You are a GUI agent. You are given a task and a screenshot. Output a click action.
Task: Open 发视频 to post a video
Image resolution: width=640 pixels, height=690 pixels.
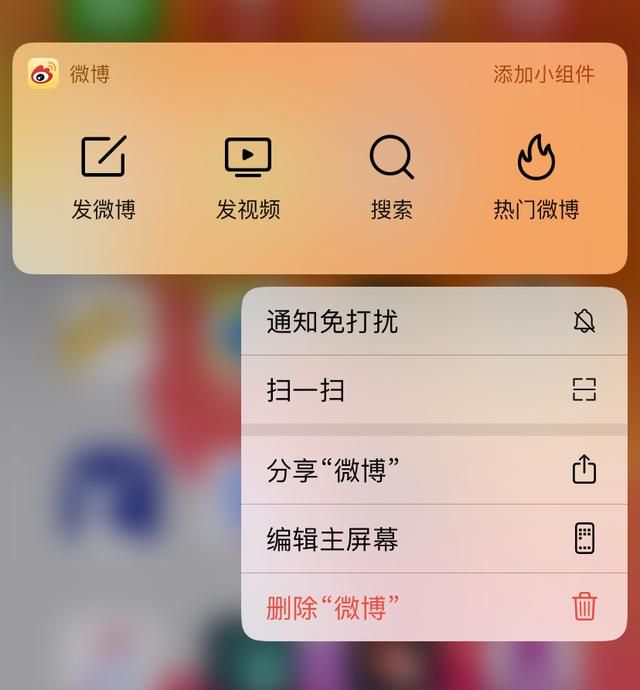248,178
